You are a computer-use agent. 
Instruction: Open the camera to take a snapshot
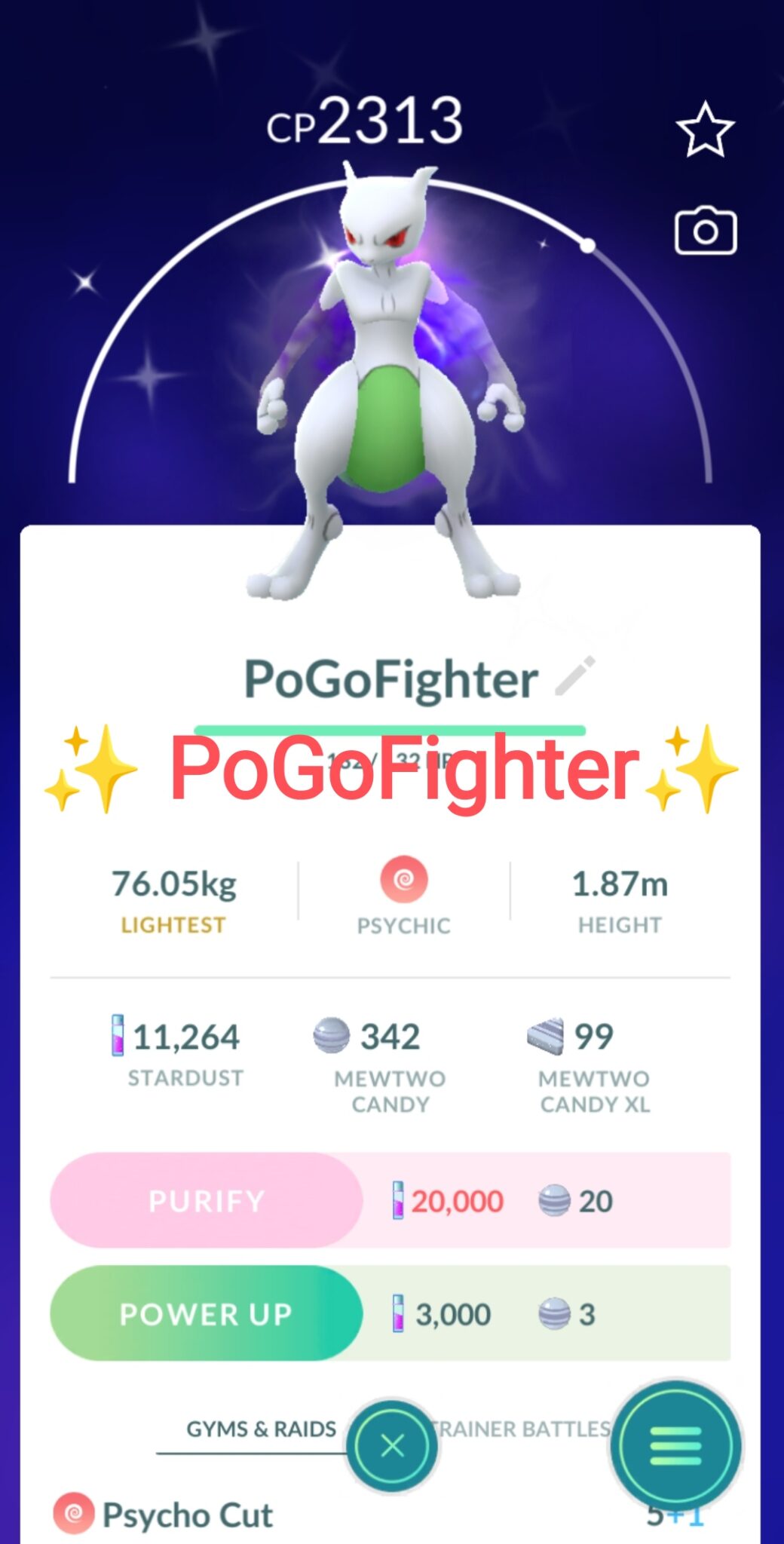(704, 230)
